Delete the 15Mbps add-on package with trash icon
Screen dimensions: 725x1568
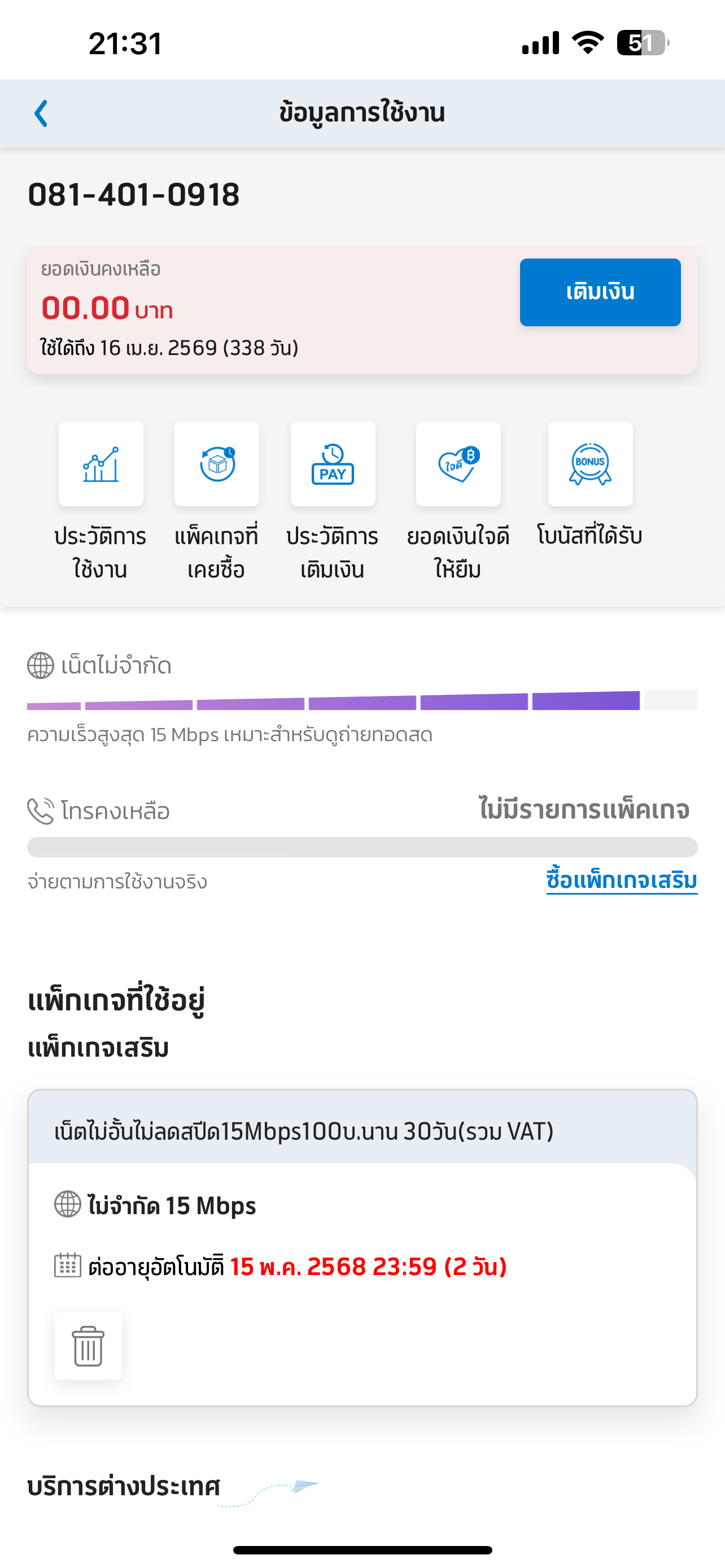[x=88, y=1346]
